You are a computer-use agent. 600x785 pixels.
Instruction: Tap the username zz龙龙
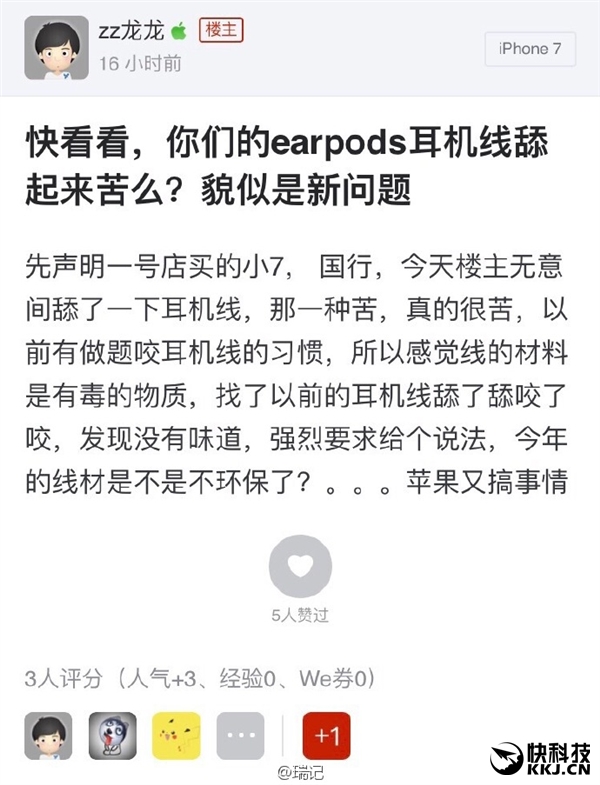click(130, 31)
